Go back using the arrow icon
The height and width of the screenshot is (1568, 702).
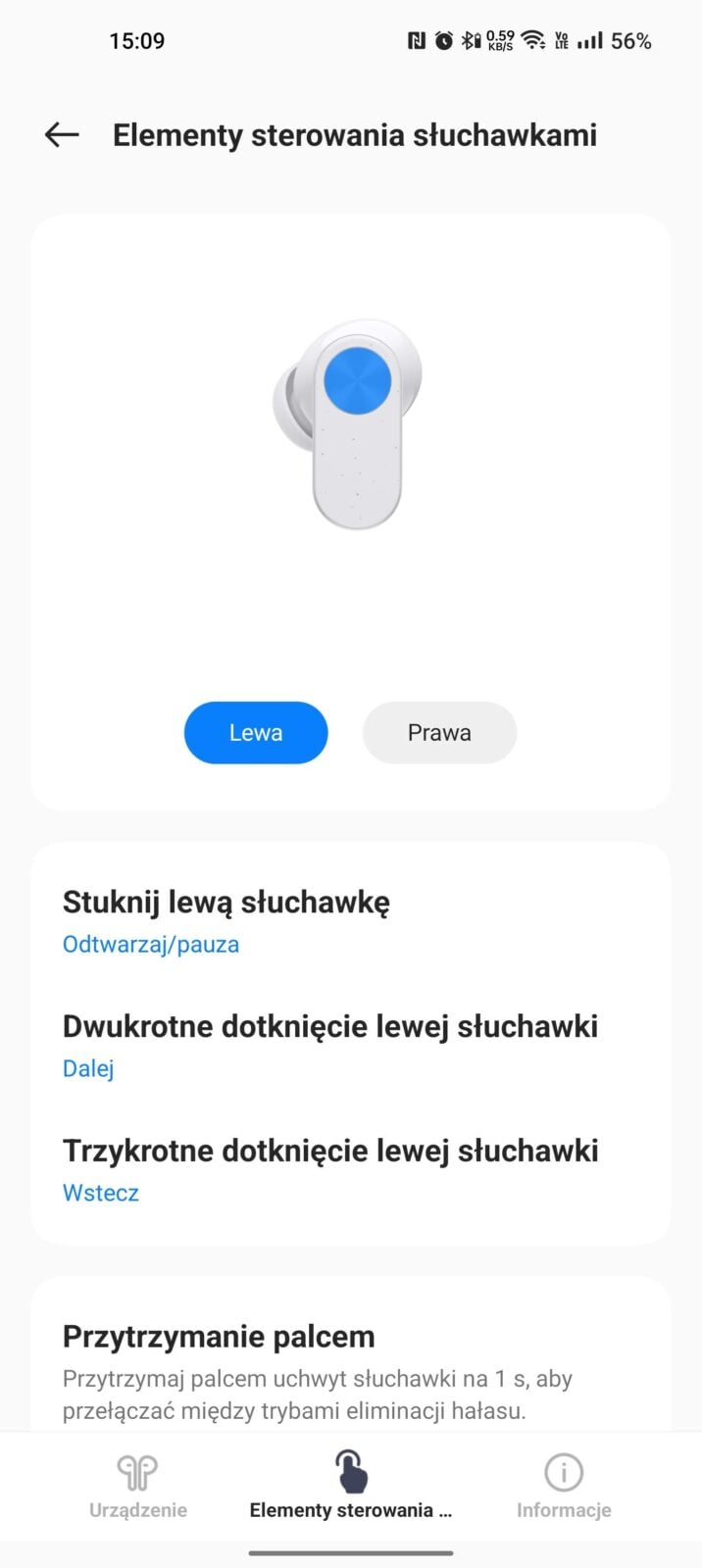coord(62,135)
